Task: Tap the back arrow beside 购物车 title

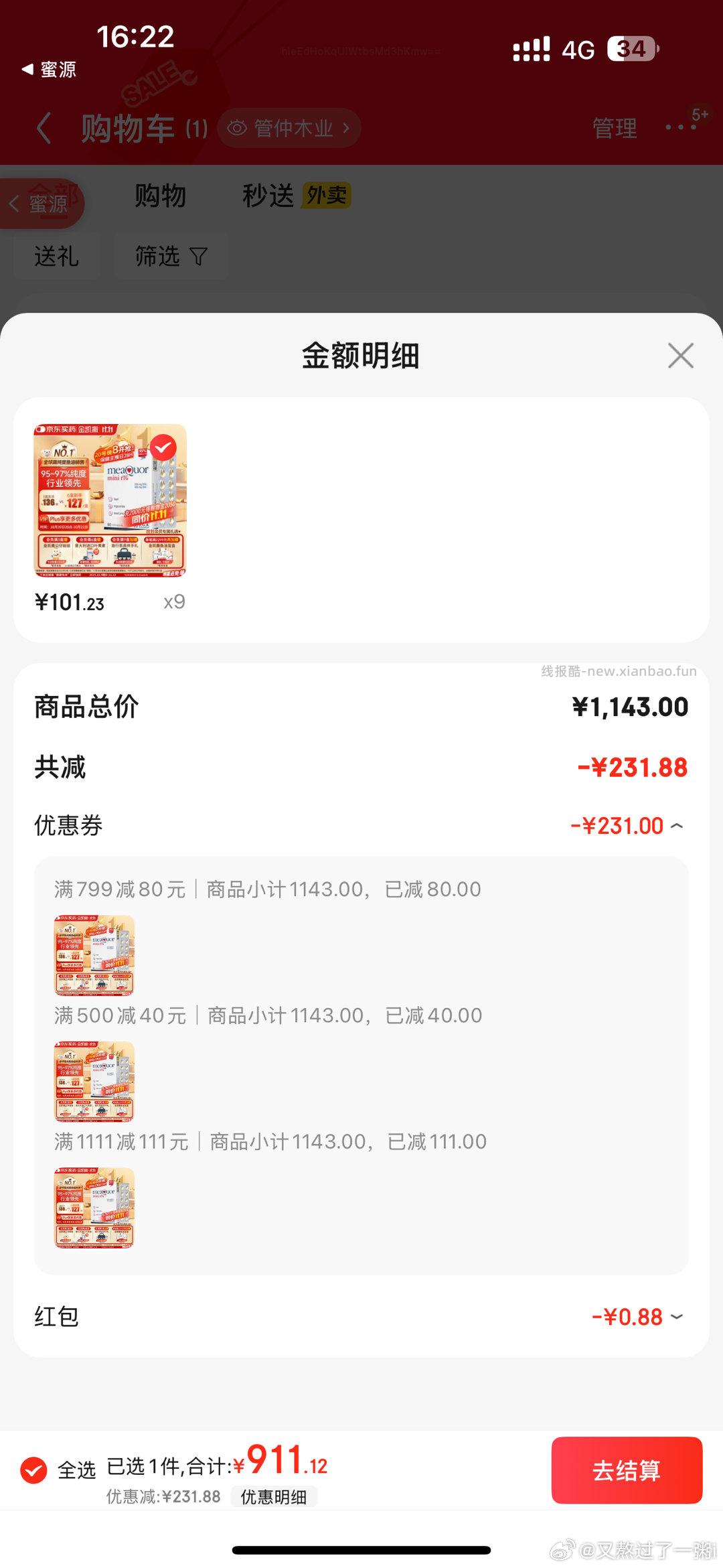Action: click(44, 127)
